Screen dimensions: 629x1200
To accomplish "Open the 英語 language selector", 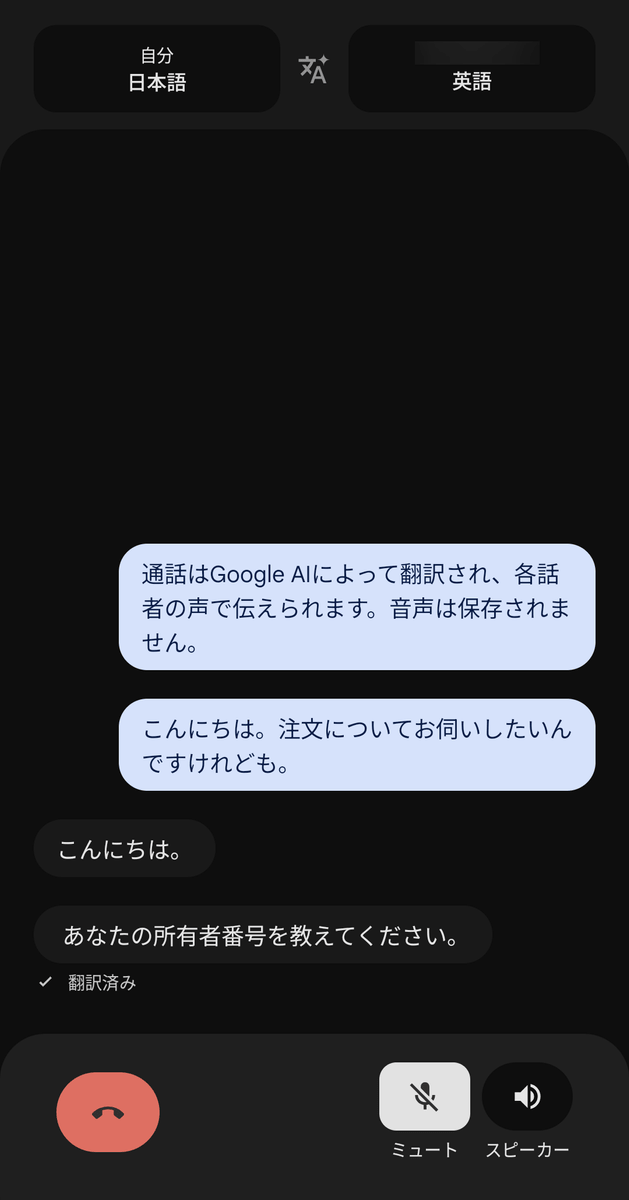I will click(471, 69).
